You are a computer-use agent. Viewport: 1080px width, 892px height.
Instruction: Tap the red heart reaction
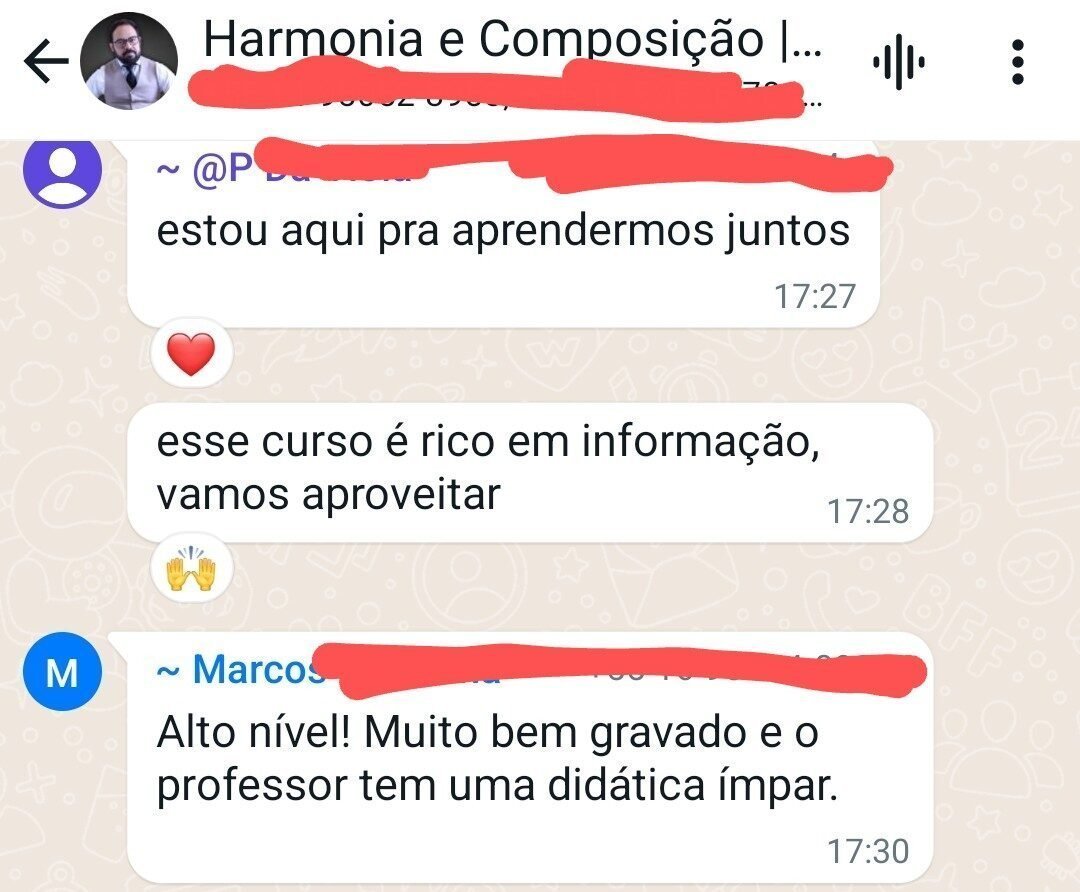[191, 355]
